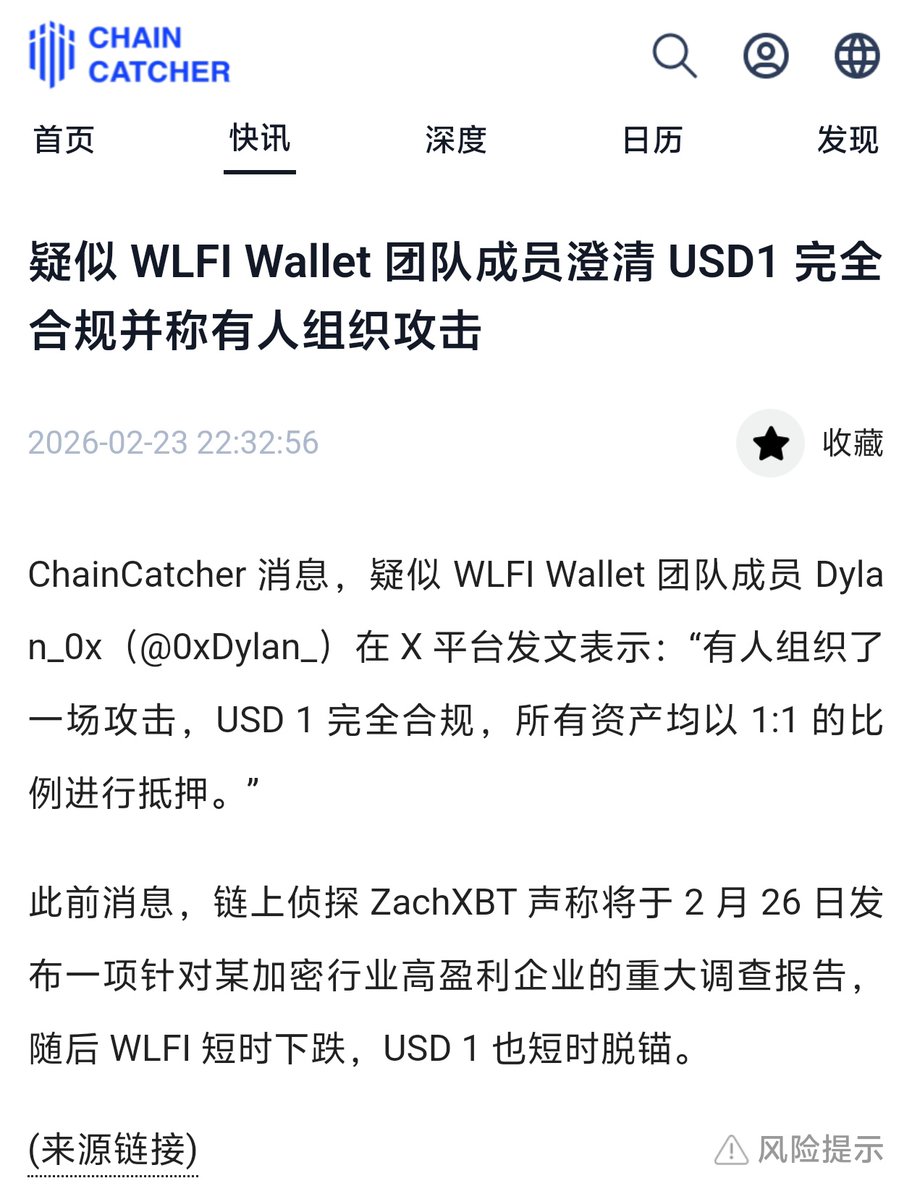Tap the 收藏 star to bookmark the article

click(771, 443)
